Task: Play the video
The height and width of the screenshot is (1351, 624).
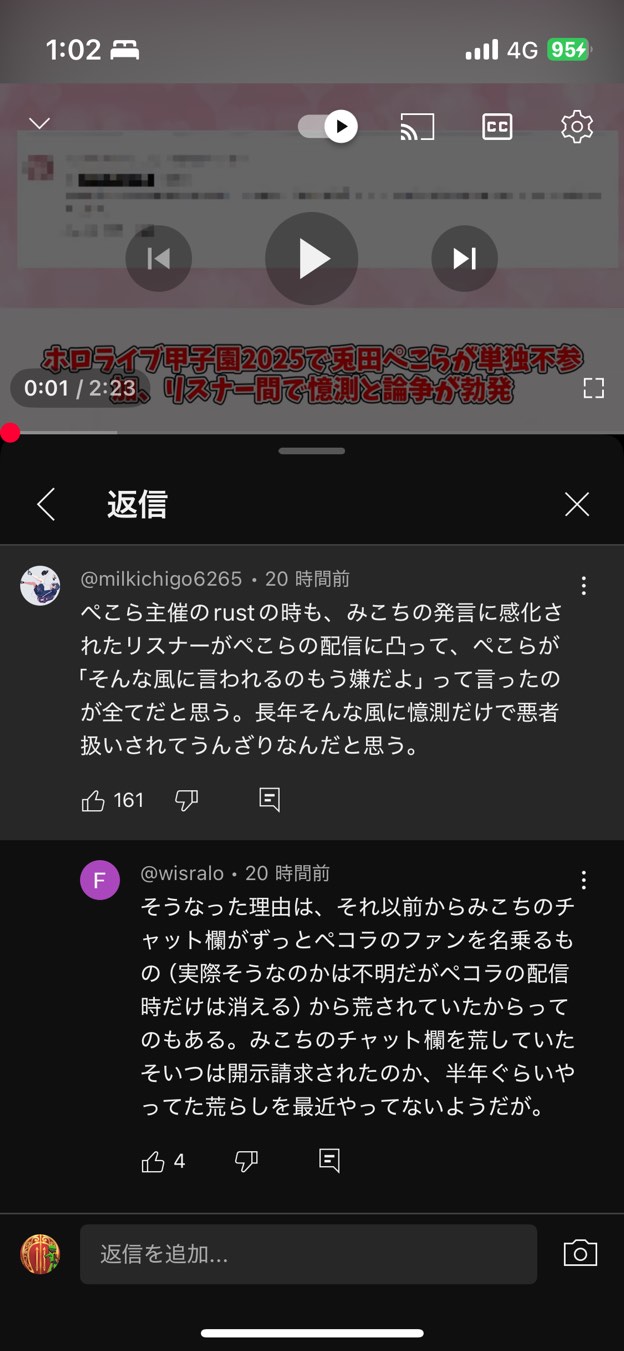Action: [x=312, y=259]
